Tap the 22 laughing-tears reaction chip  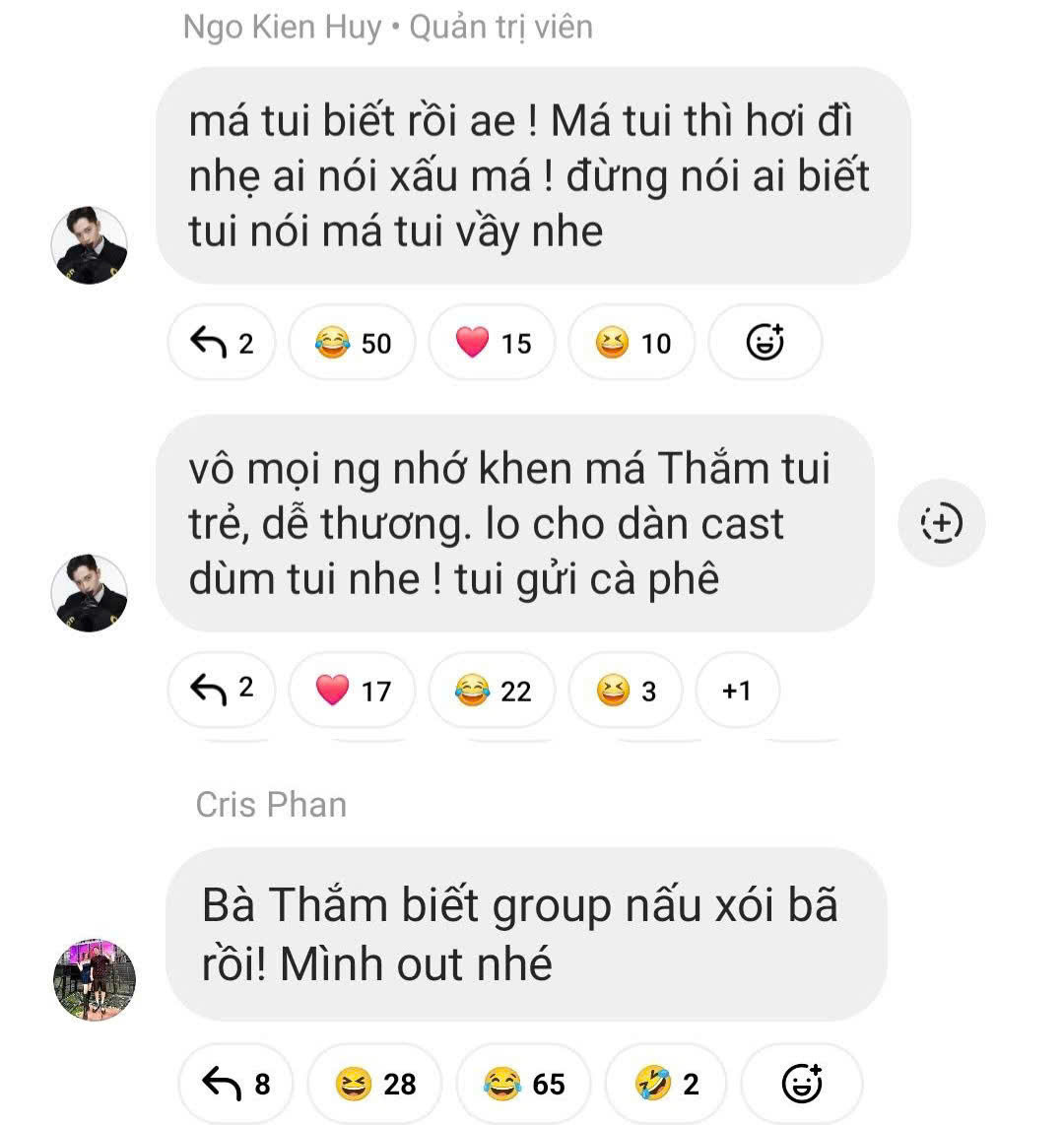coord(493,691)
